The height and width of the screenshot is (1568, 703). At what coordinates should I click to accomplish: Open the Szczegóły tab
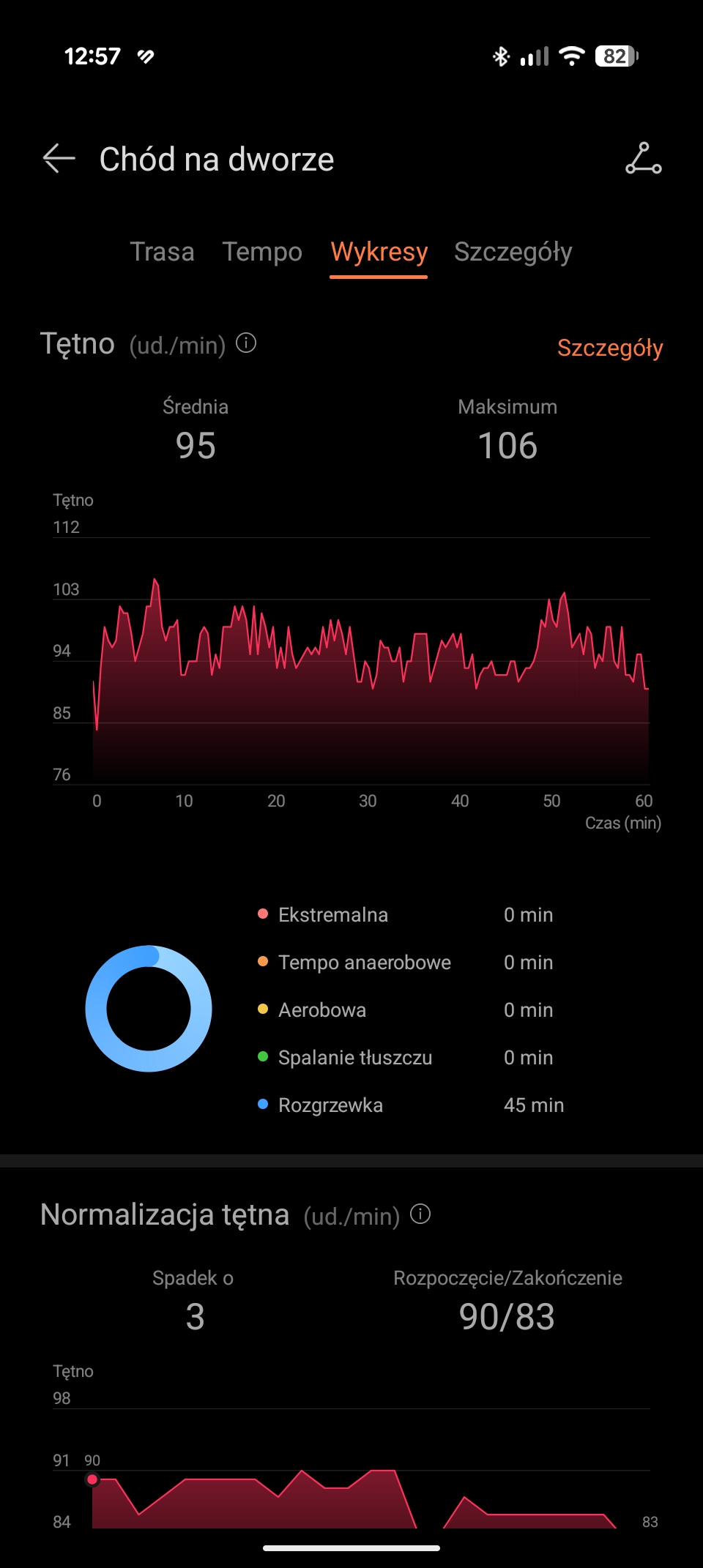513,252
